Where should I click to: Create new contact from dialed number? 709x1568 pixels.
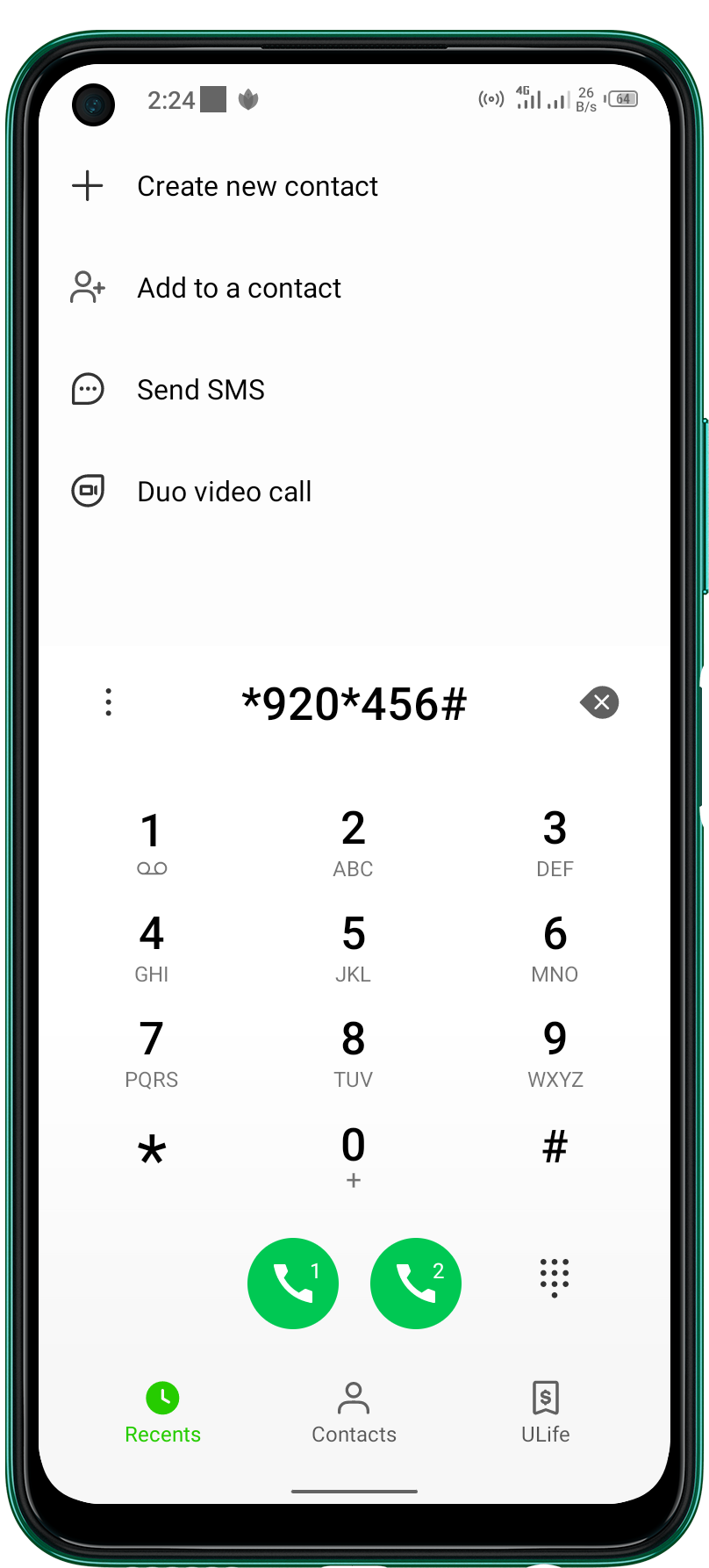[x=256, y=186]
